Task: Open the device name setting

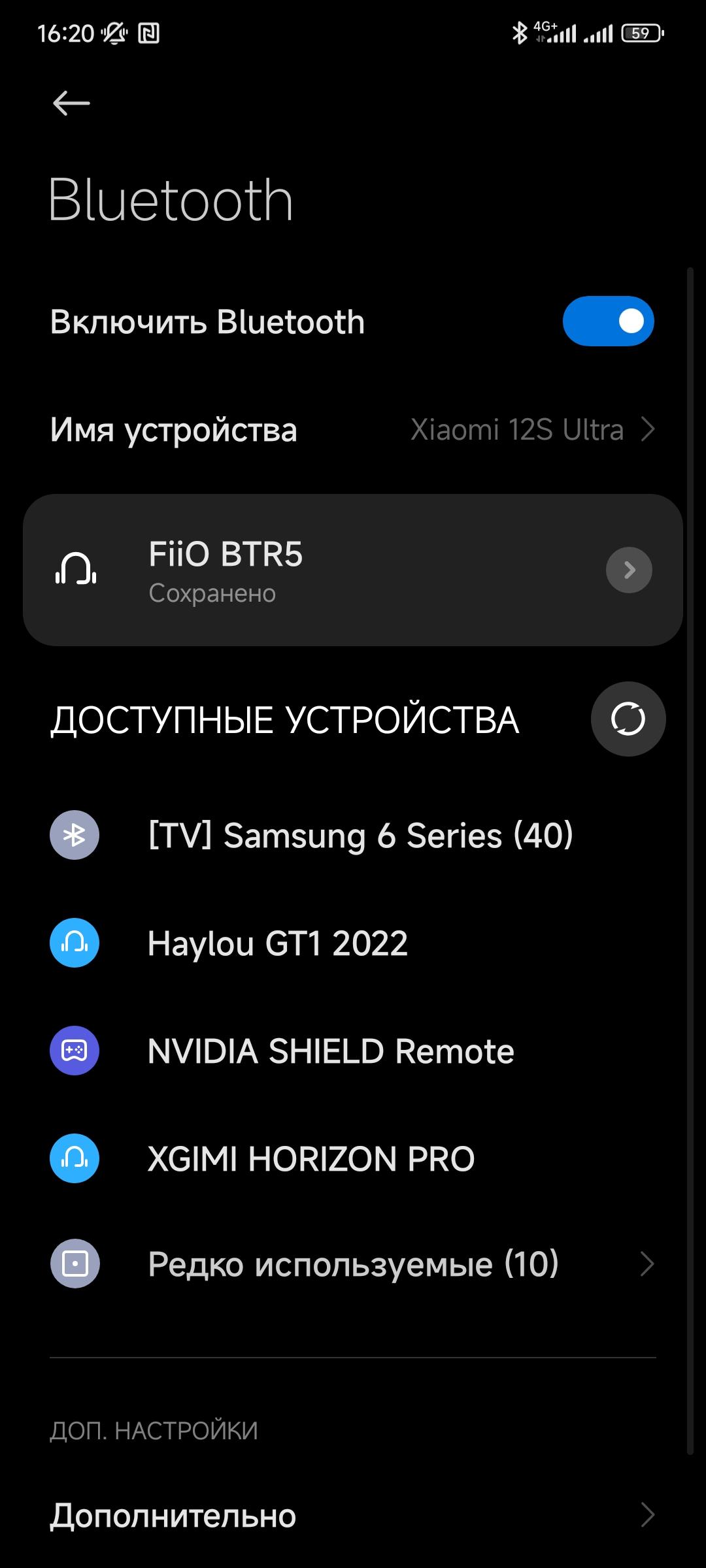Action: 353,430
